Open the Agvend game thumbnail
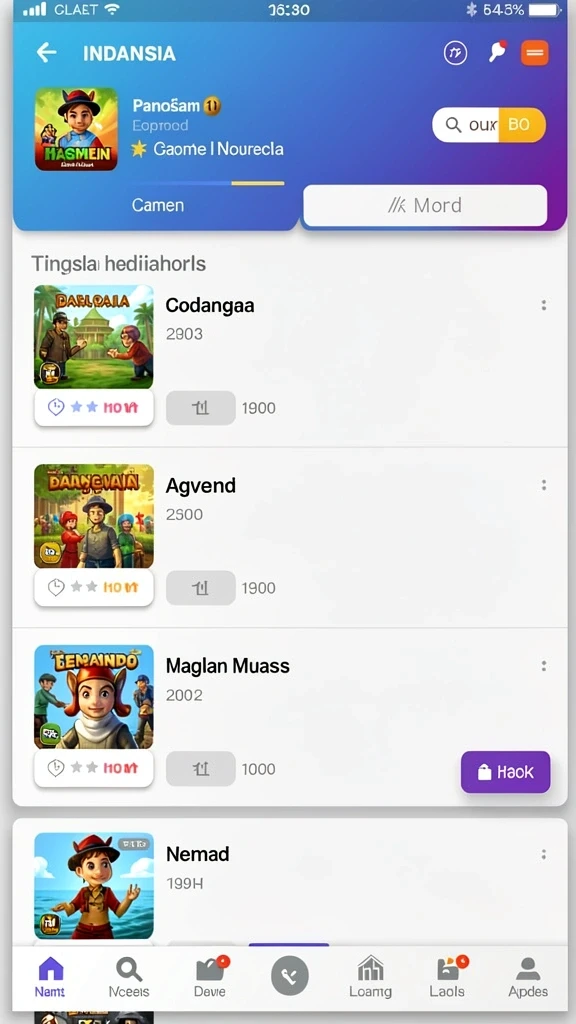The image size is (576, 1024). tap(93, 516)
